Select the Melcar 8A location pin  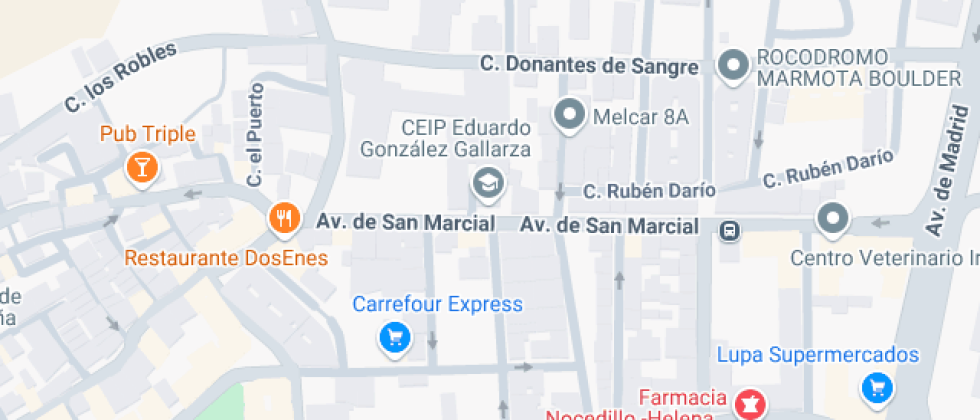[571, 114]
